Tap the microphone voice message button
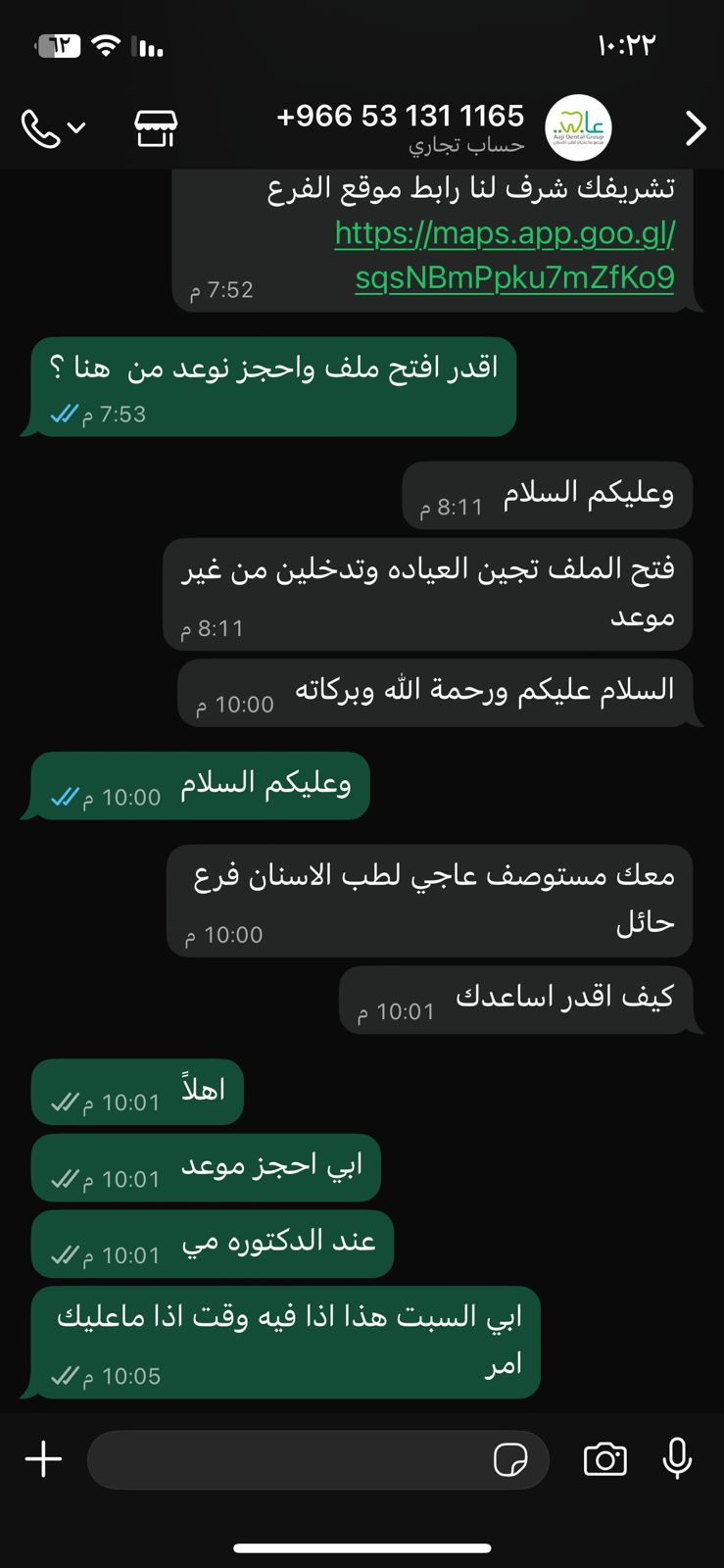 (x=677, y=1459)
